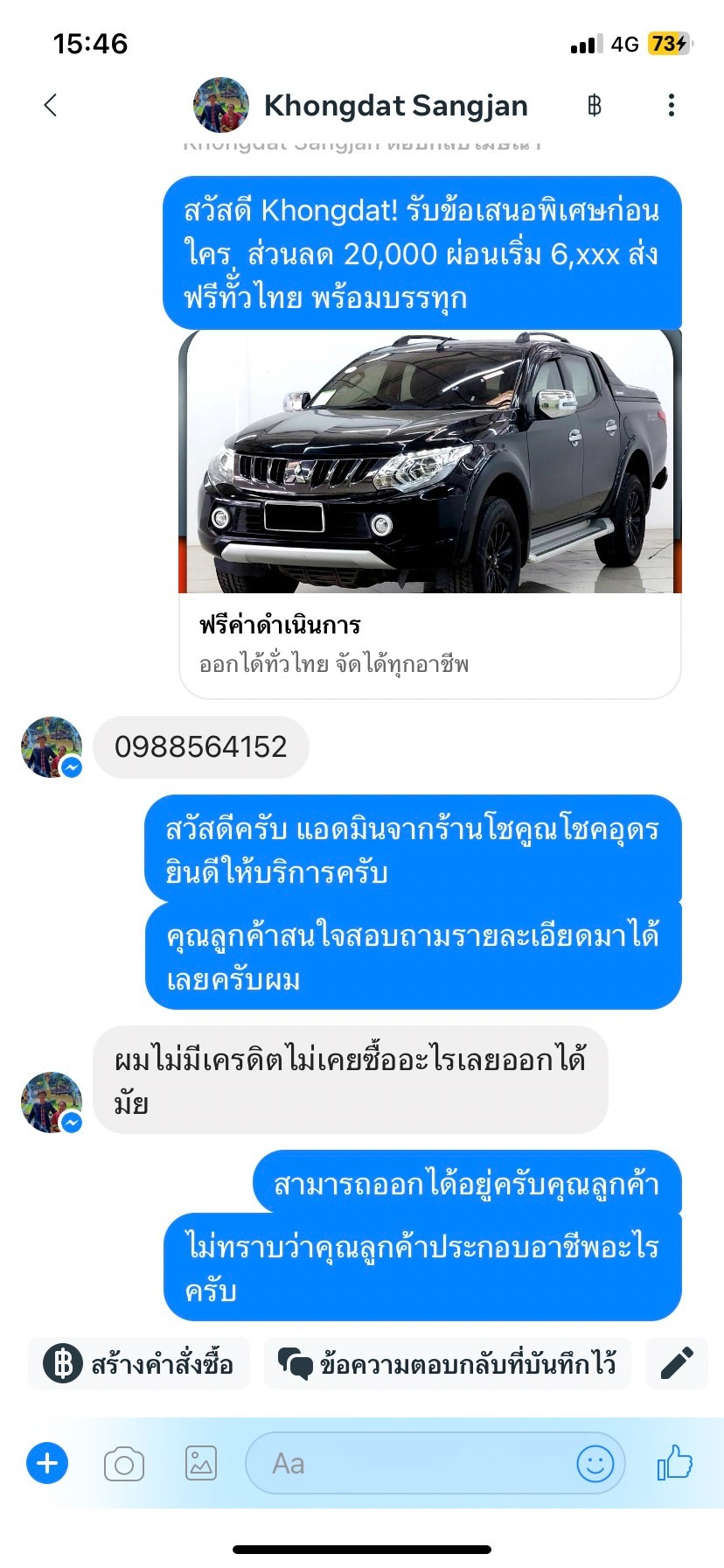Open Khongdat Sangjan's profile from header

(x=361, y=105)
